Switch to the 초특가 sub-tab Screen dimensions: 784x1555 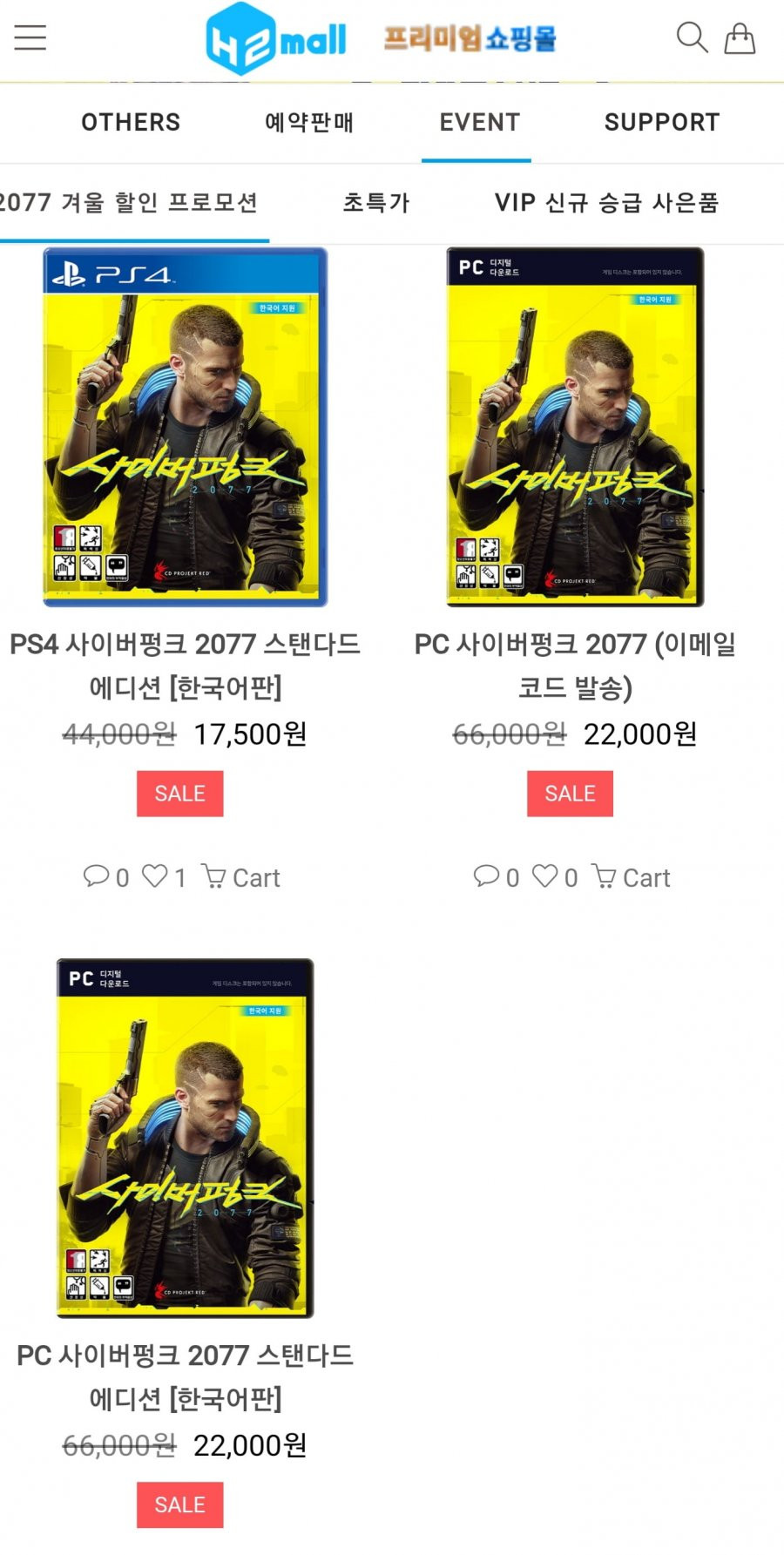(x=375, y=203)
